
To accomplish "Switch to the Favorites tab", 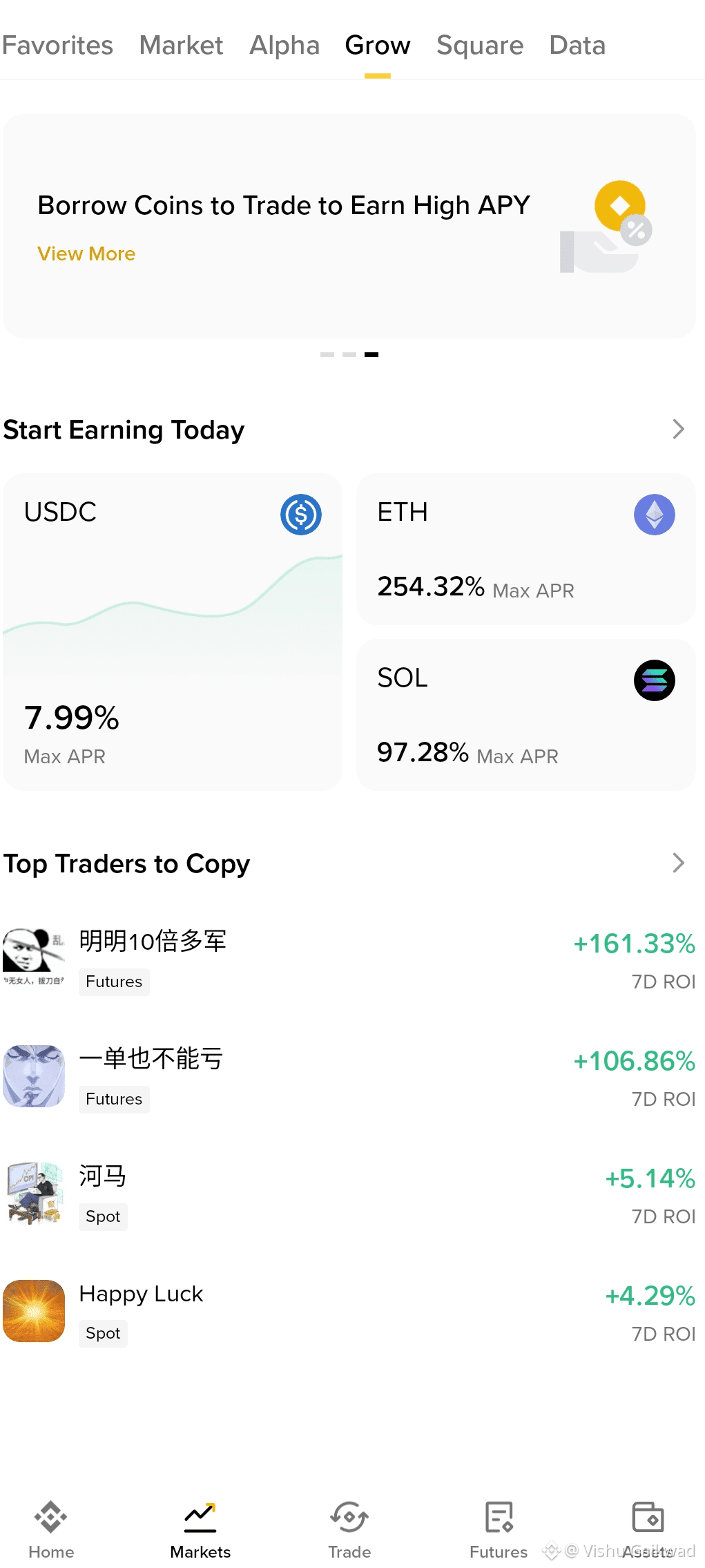I will click(x=57, y=46).
